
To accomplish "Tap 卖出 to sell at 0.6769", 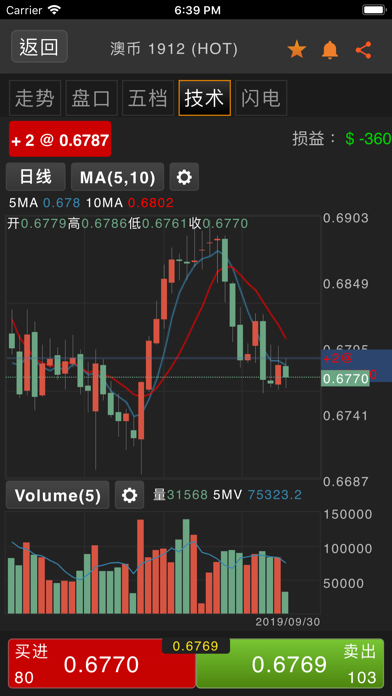I will (x=290, y=663).
